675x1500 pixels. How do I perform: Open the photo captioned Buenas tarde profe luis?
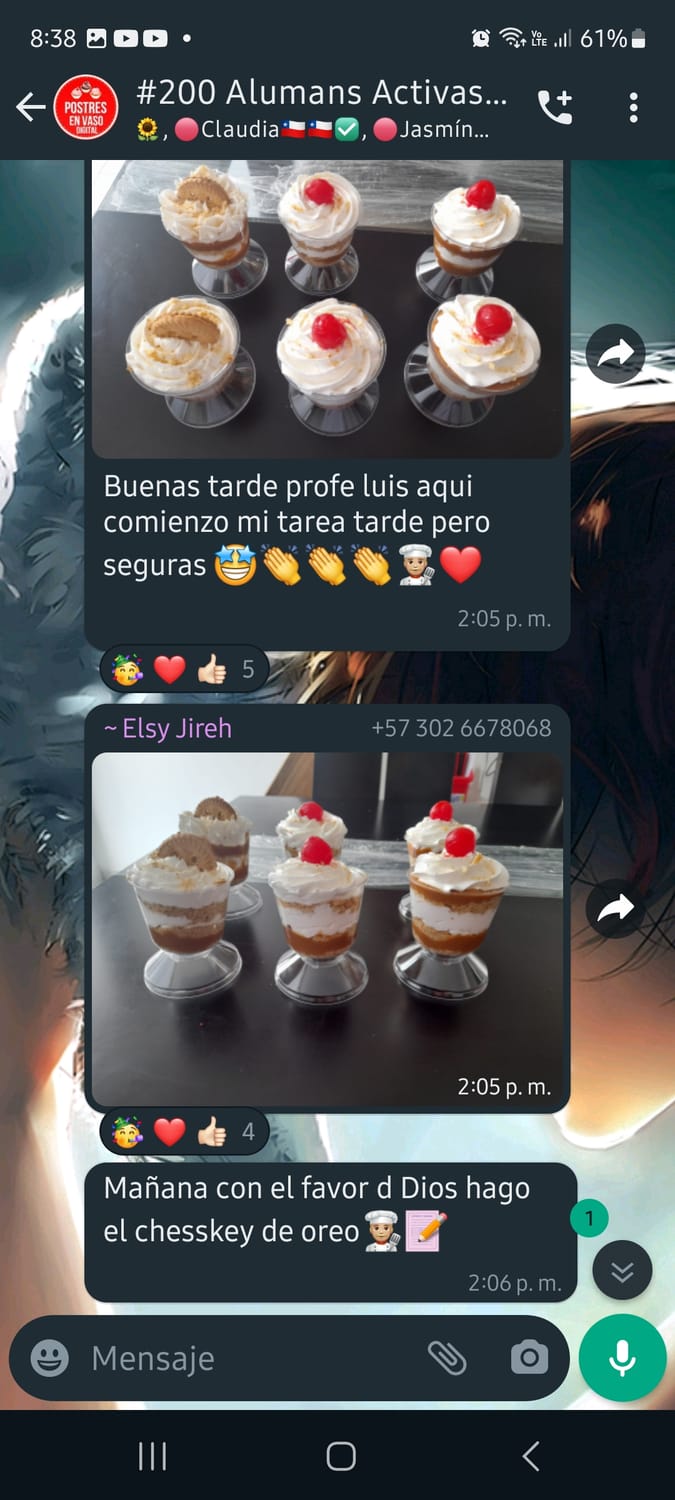point(327,308)
